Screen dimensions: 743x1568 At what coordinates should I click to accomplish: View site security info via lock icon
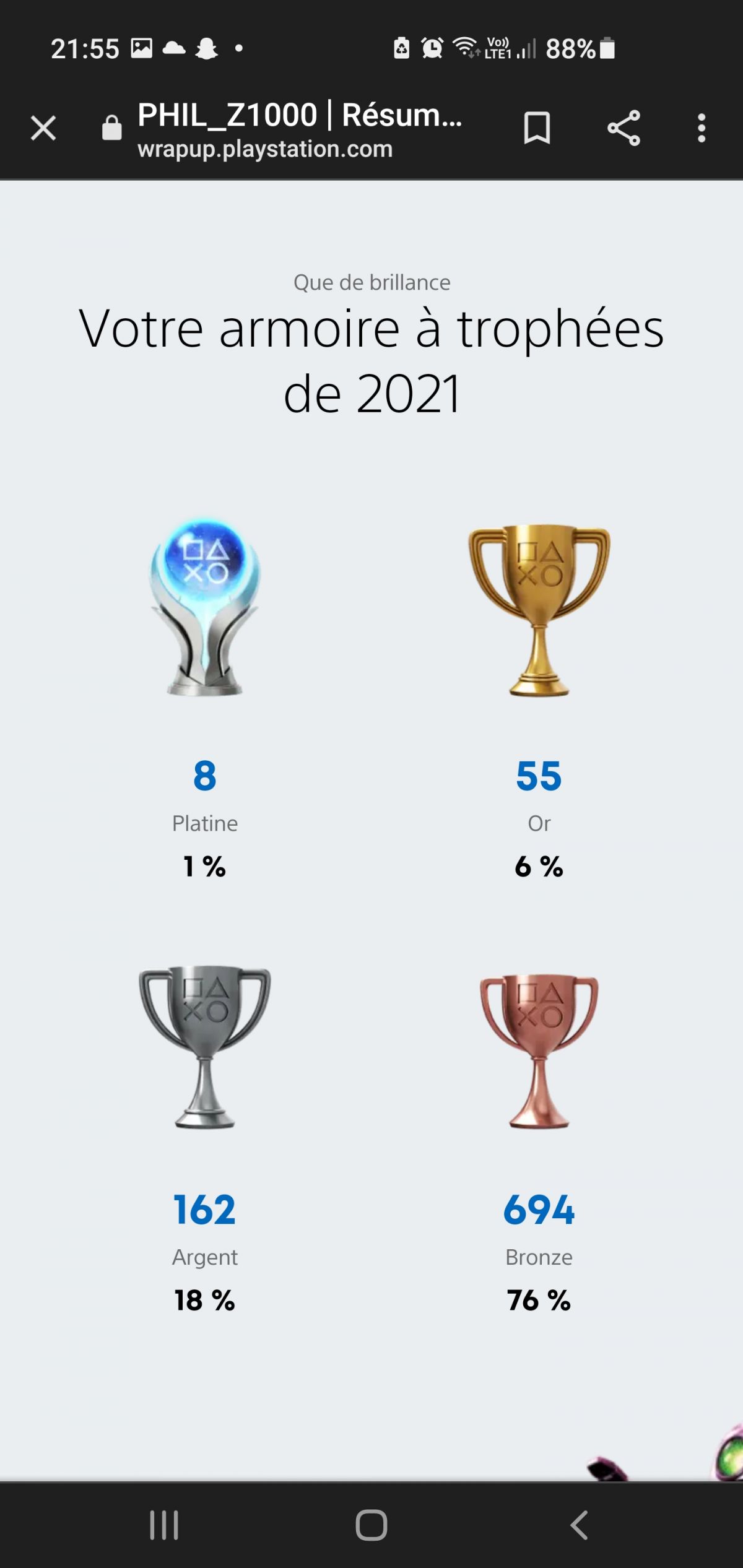[x=111, y=128]
